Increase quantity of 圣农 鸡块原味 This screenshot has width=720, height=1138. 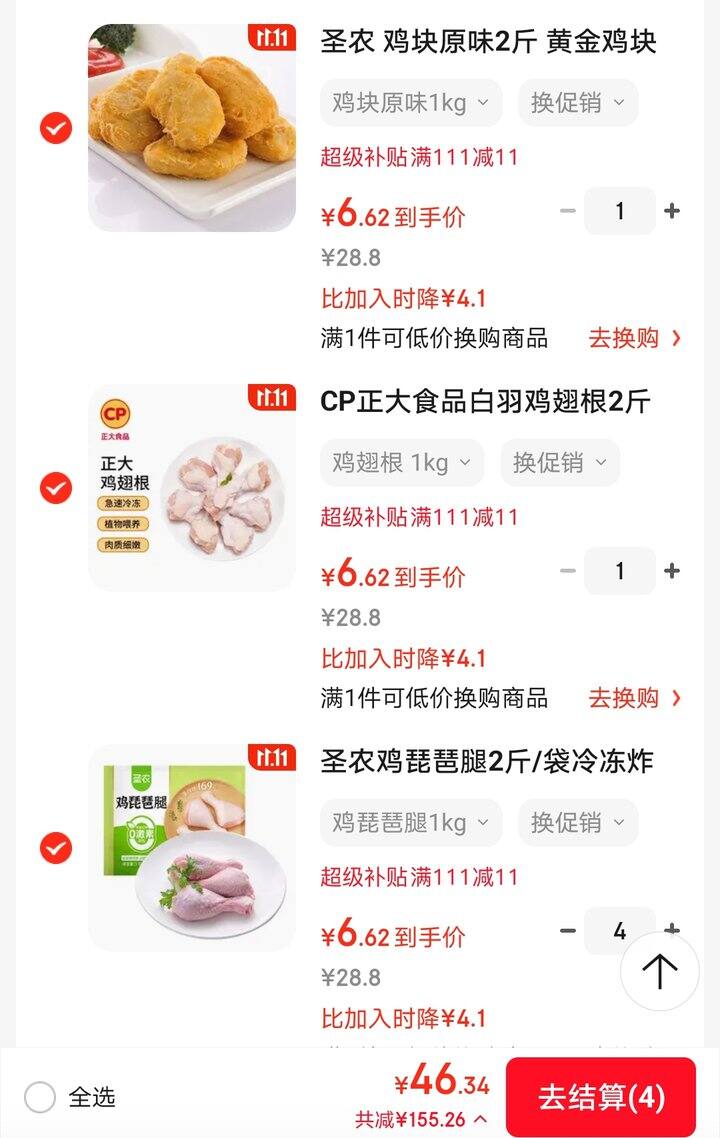[x=672, y=211]
